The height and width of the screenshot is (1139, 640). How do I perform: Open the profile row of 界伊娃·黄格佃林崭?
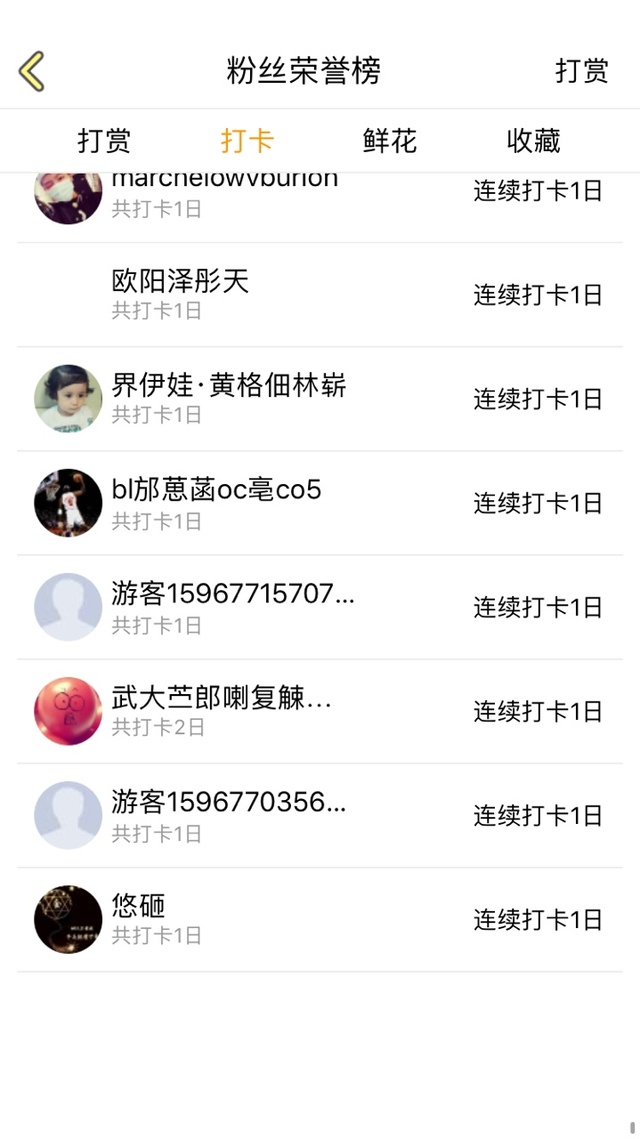click(320, 399)
